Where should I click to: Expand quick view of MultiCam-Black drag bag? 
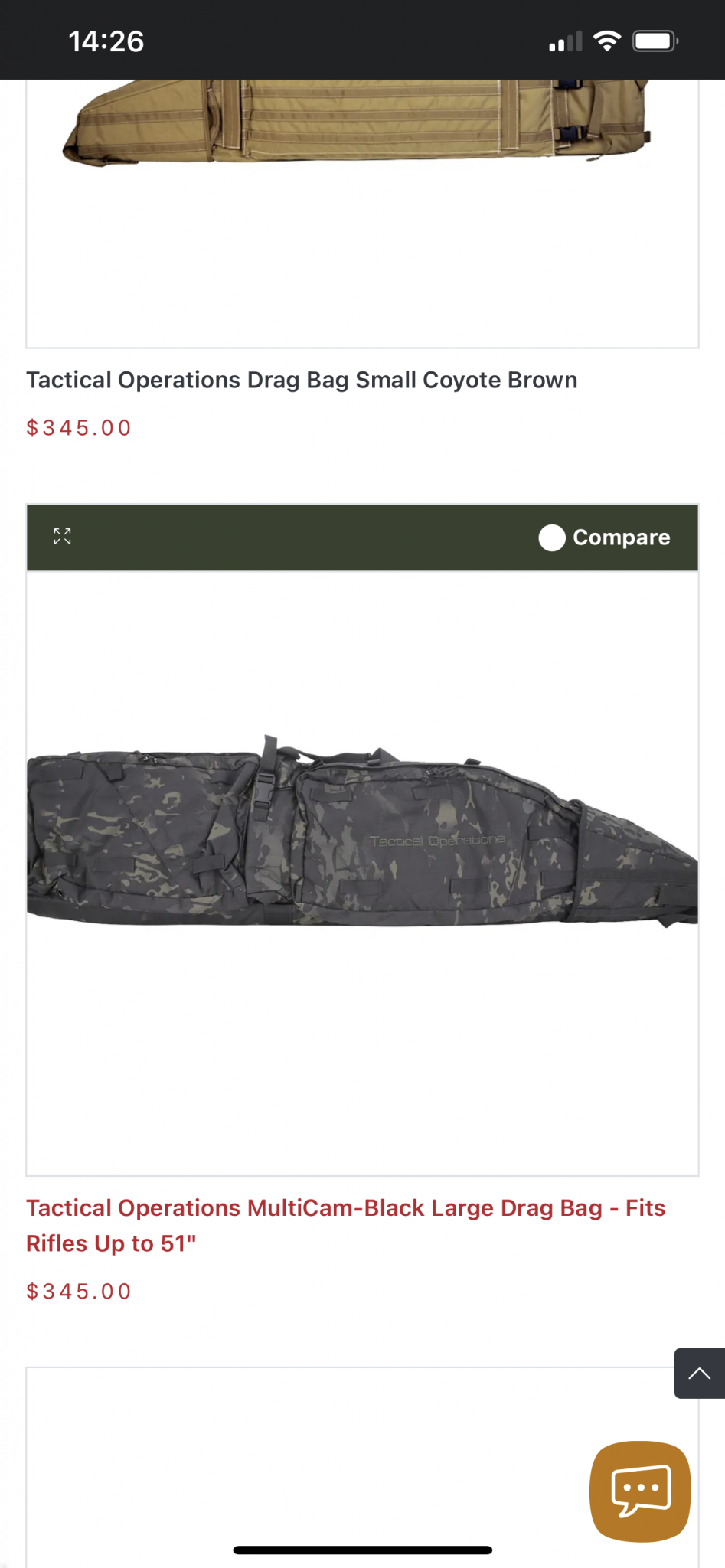(62, 537)
